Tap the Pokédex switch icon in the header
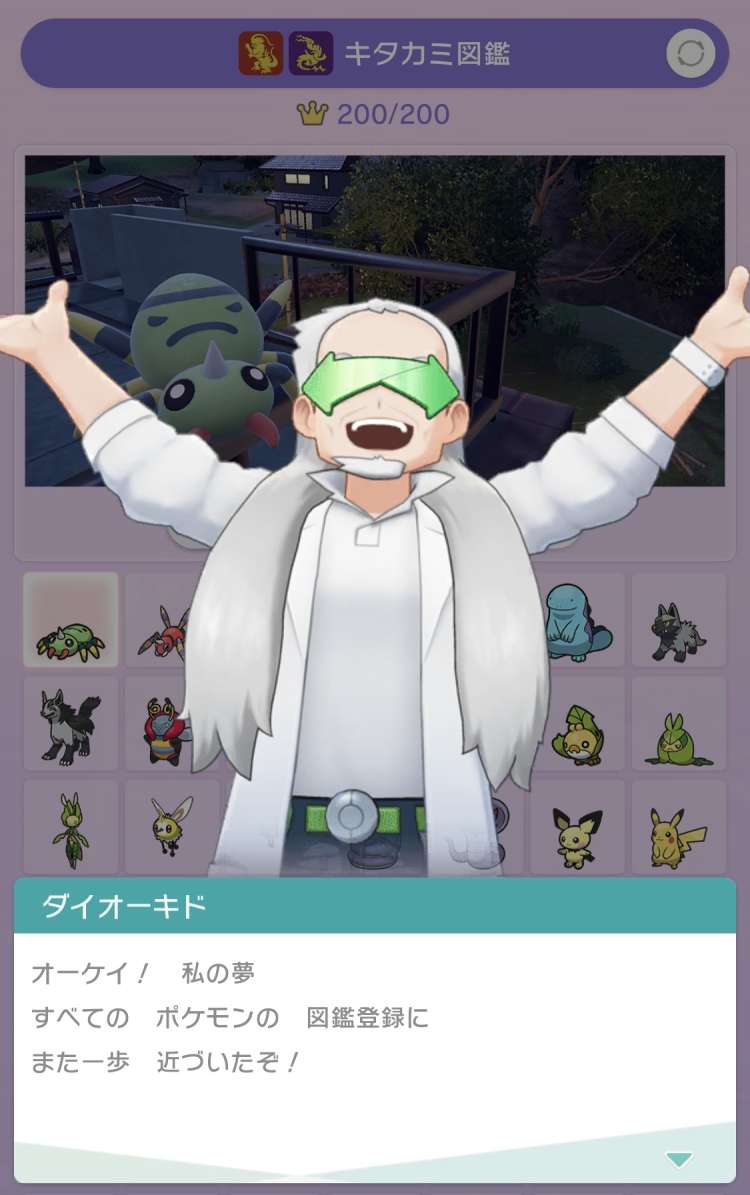The width and height of the screenshot is (750, 1195). pyautogui.click(x=690, y=53)
